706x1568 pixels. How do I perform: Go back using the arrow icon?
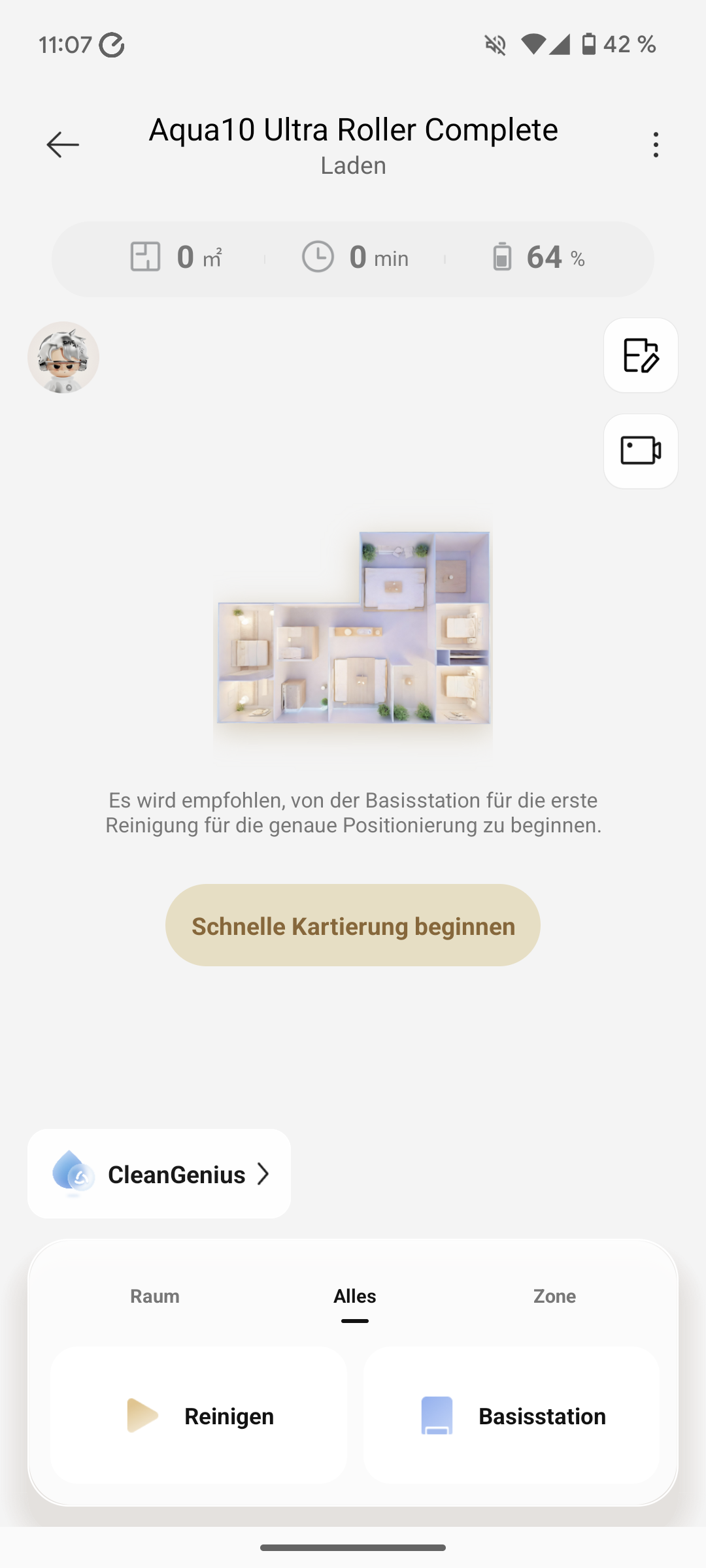coord(63,144)
